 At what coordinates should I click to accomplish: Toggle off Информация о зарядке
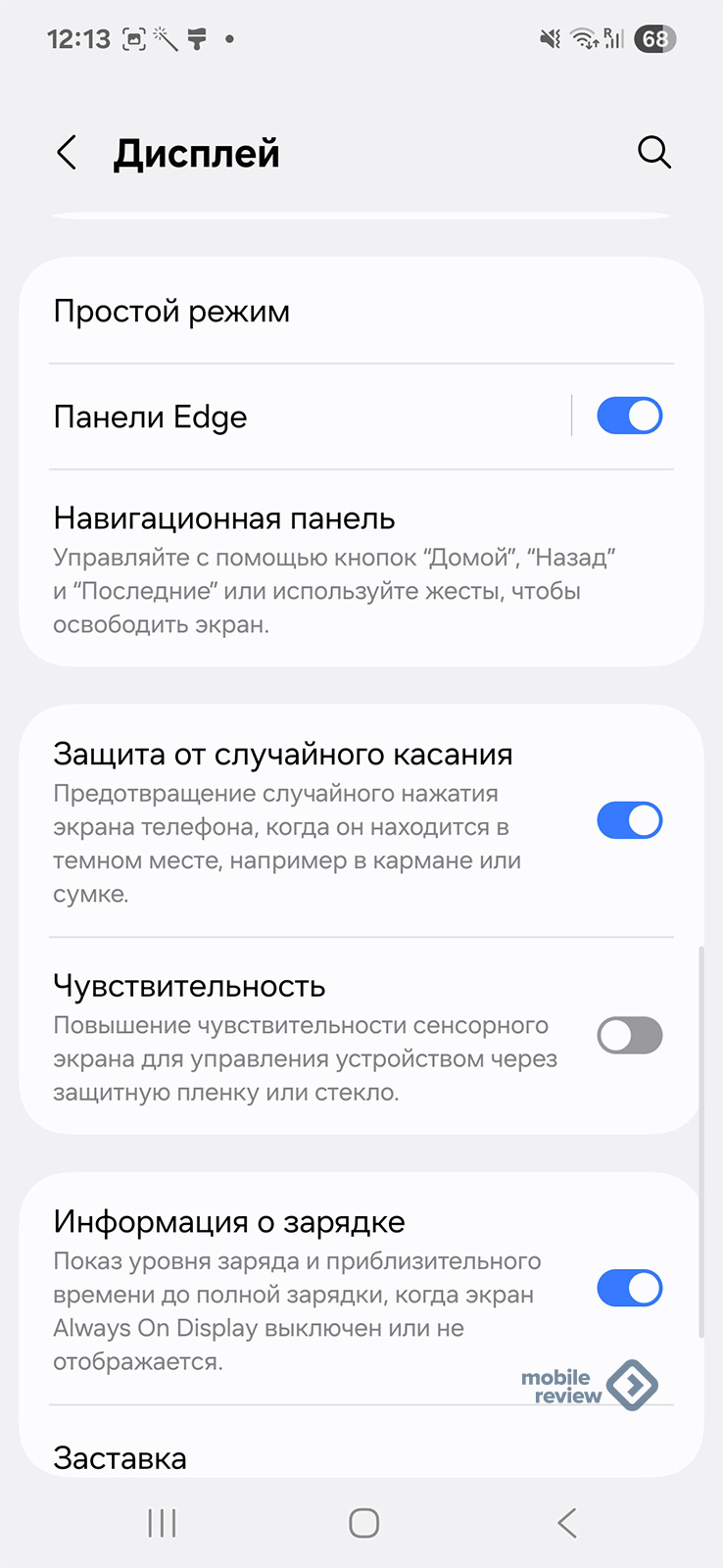pyautogui.click(x=630, y=1288)
